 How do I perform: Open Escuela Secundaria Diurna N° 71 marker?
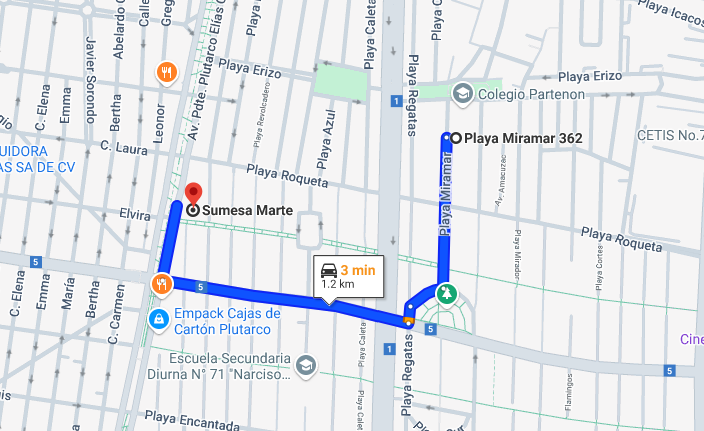(x=306, y=366)
